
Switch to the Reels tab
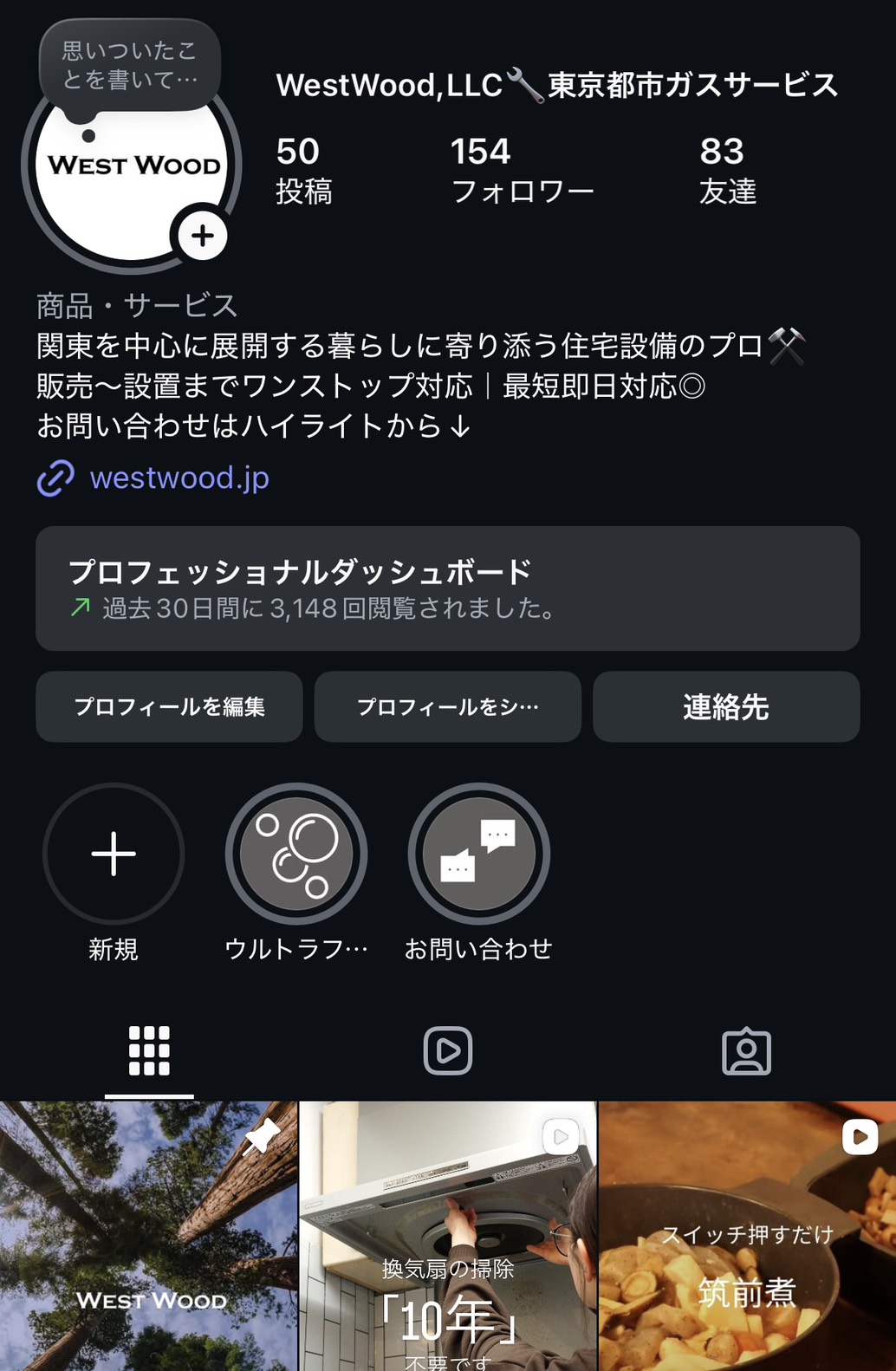tap(448, 1051)
